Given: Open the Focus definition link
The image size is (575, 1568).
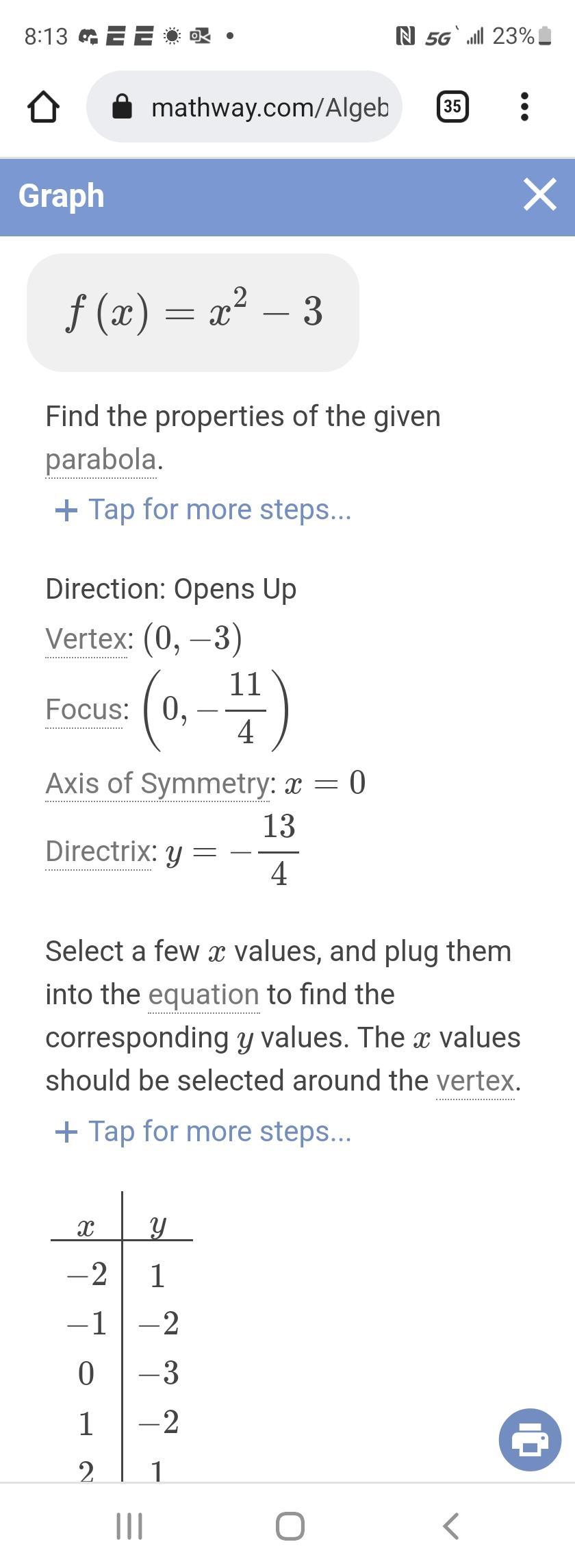Looking at the screenshot, I should point(87,709).
